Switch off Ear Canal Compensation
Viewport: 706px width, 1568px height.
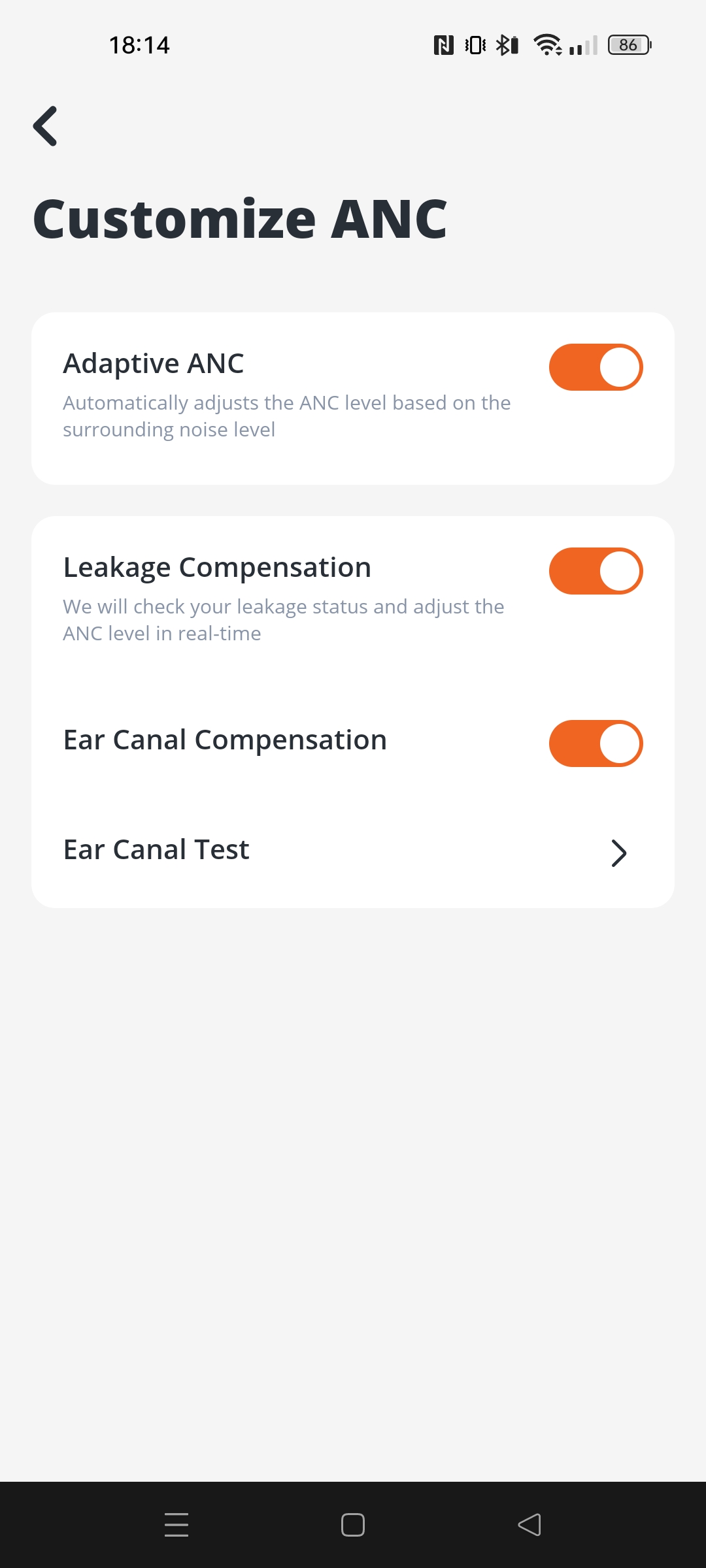point(596,743)
